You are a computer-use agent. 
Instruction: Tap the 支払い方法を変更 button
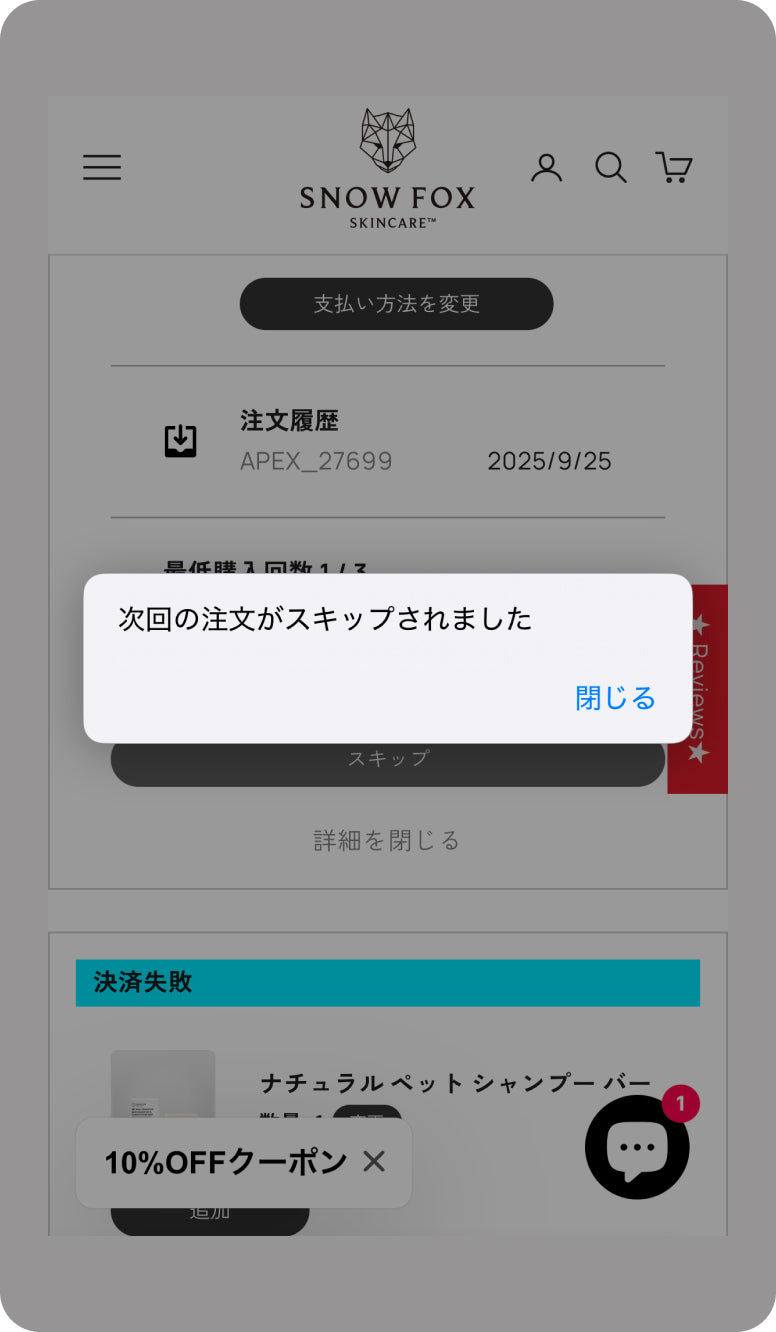396,304
